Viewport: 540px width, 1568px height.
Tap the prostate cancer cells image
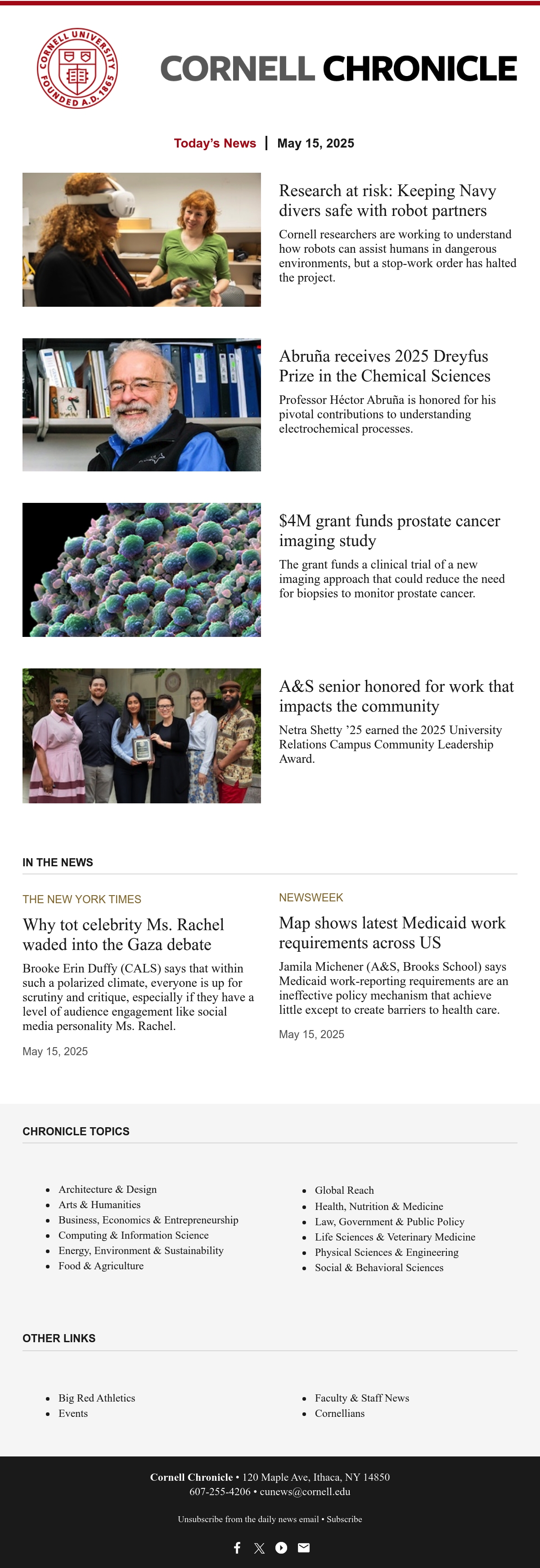[141, 570]
